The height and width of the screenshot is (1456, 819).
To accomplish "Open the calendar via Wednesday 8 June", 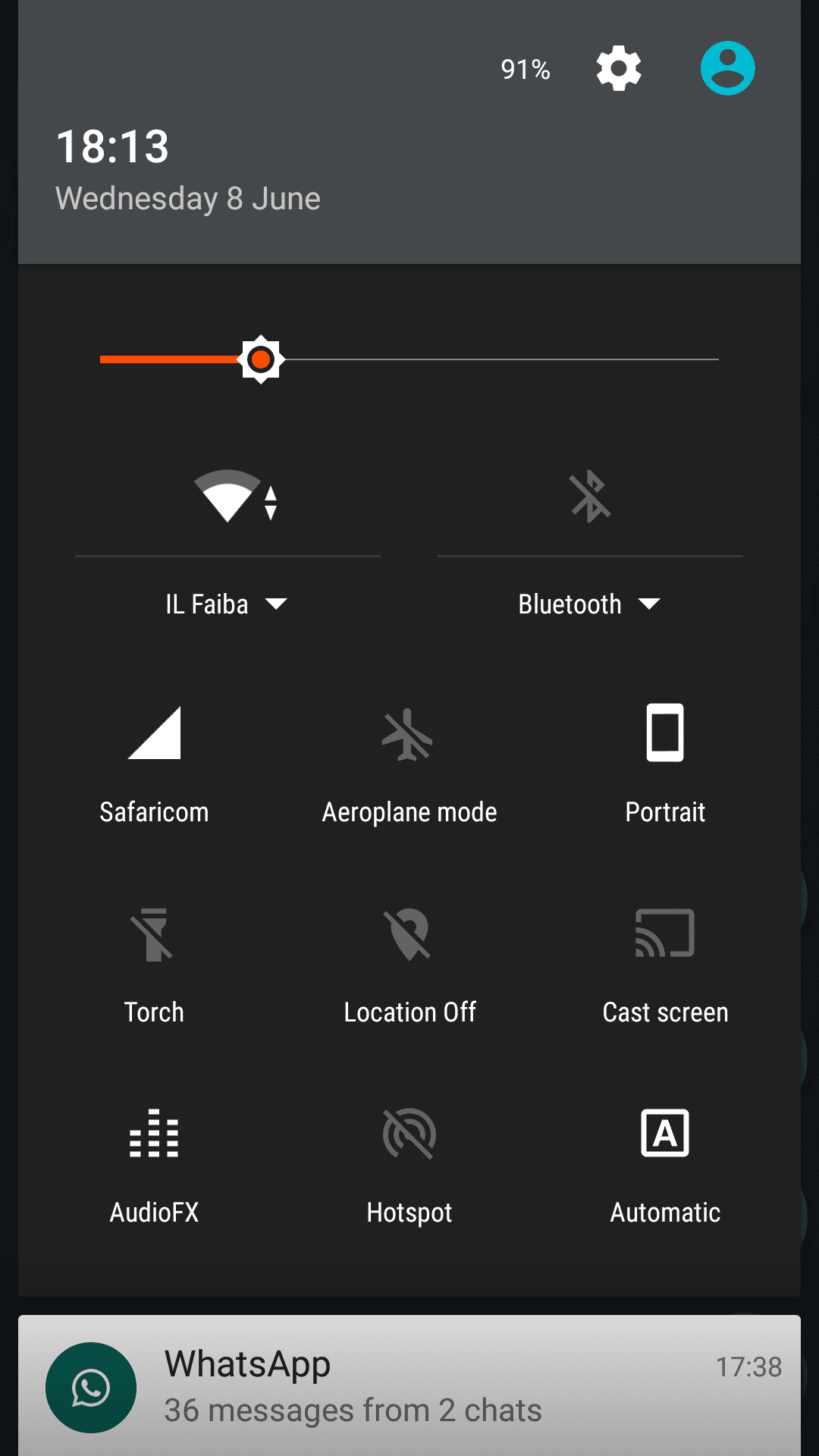I will (188, 199).
